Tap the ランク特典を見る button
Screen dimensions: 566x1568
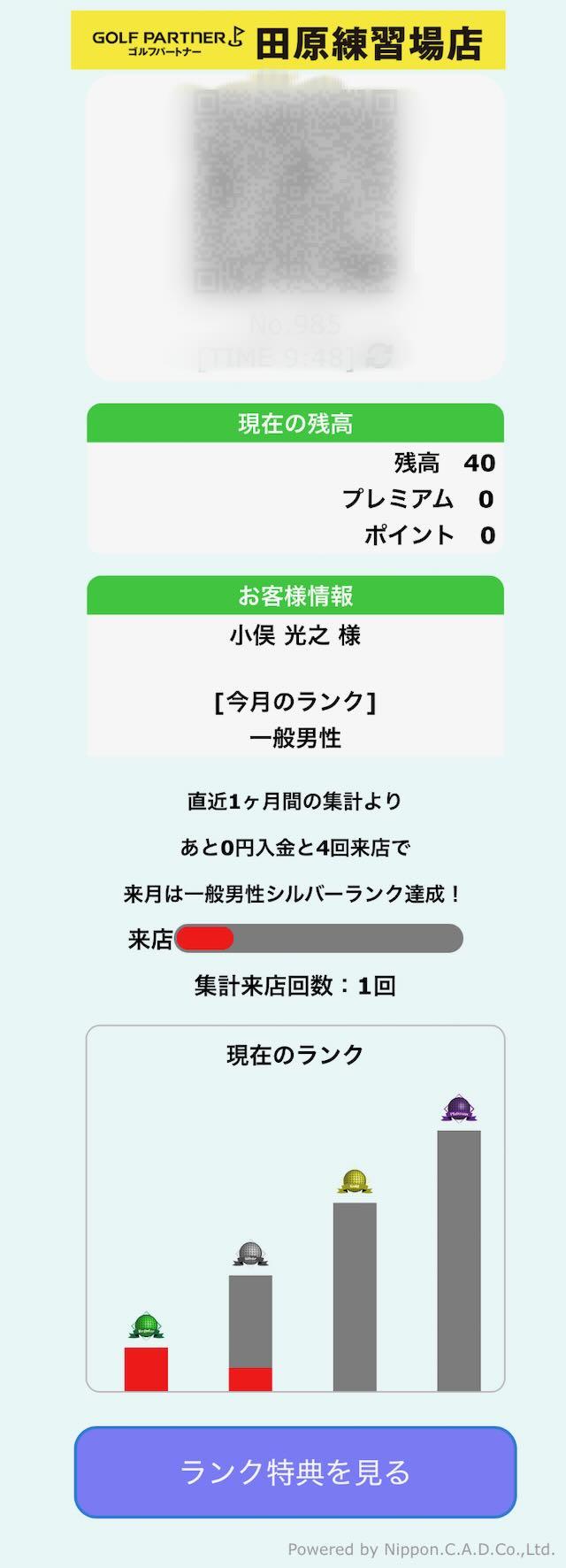pos(294,1472)
